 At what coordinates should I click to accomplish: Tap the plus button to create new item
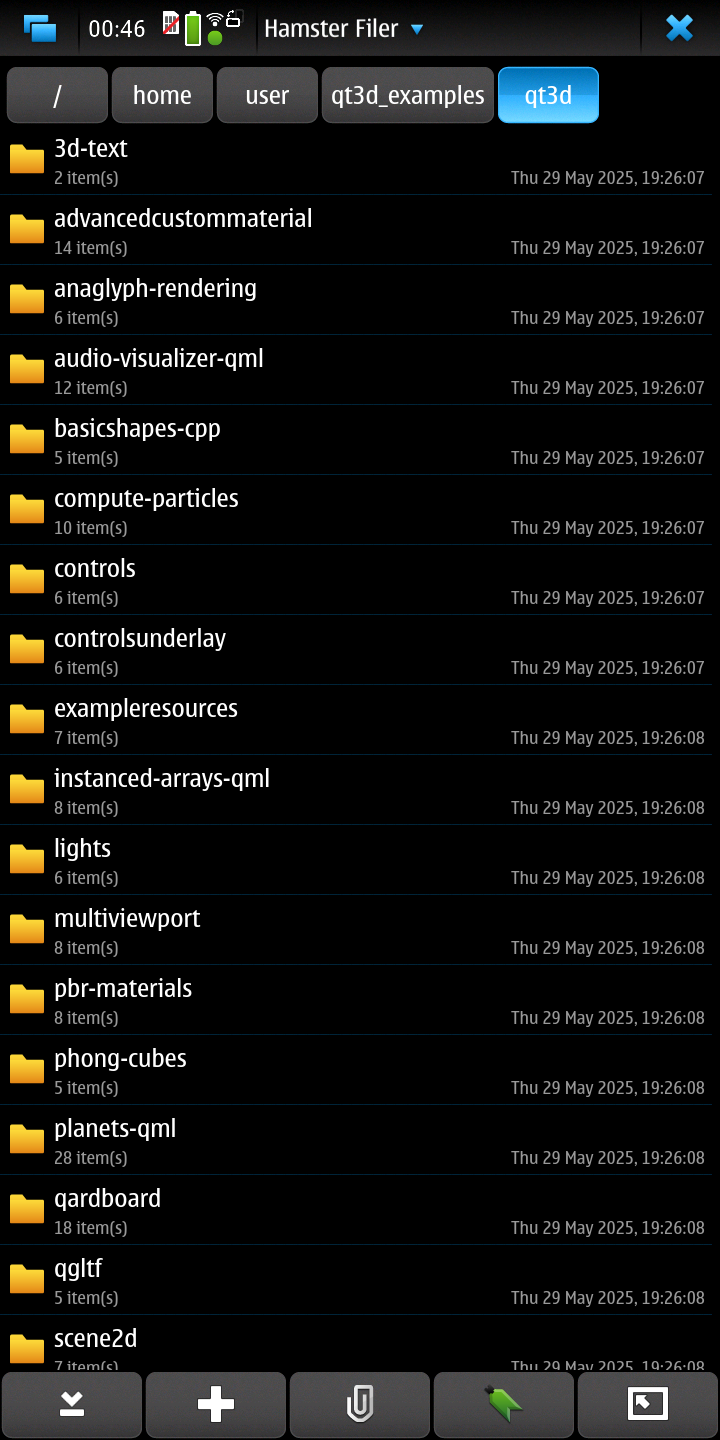(x=216, y=1405)
